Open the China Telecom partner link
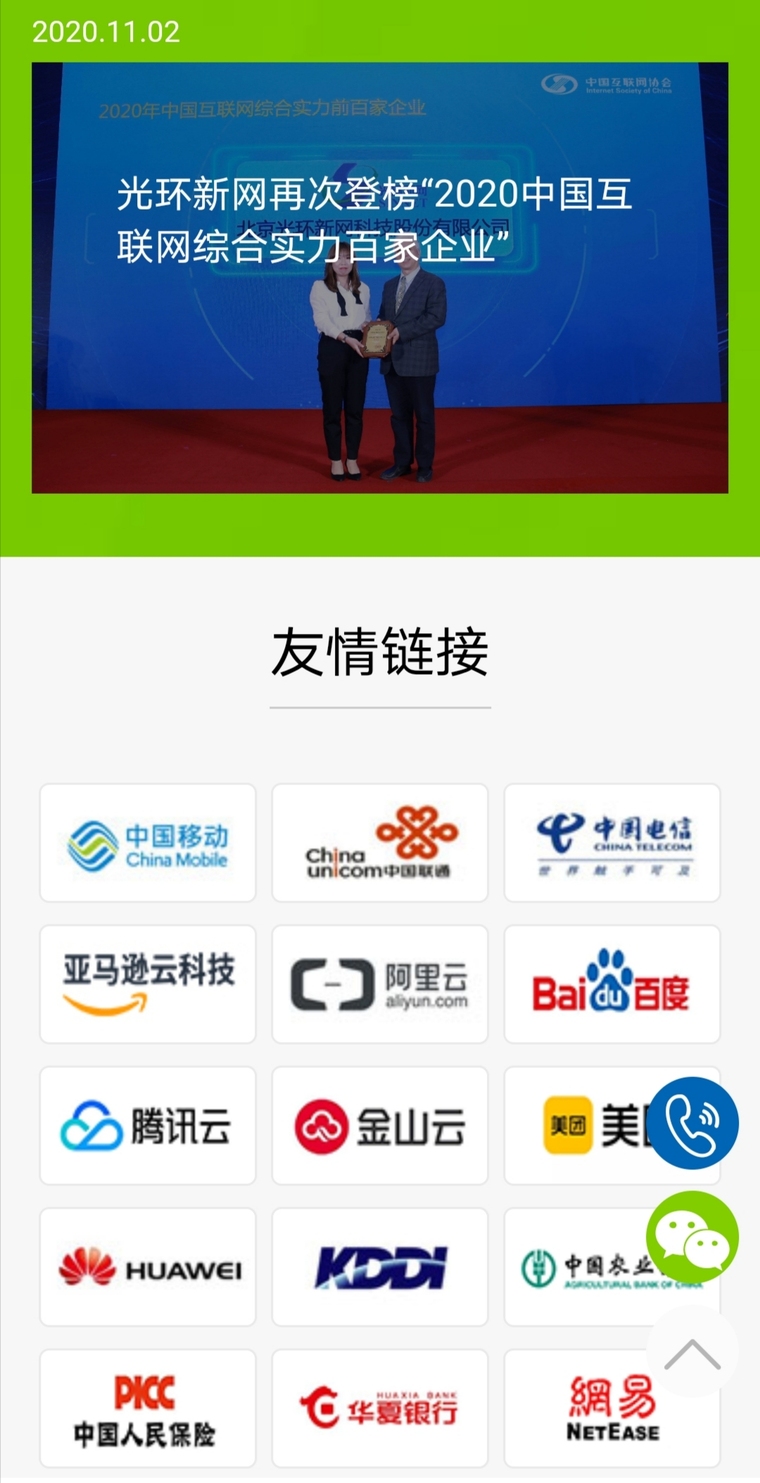The width and height of the screenshot is (760, 1483). pos(612,842)
